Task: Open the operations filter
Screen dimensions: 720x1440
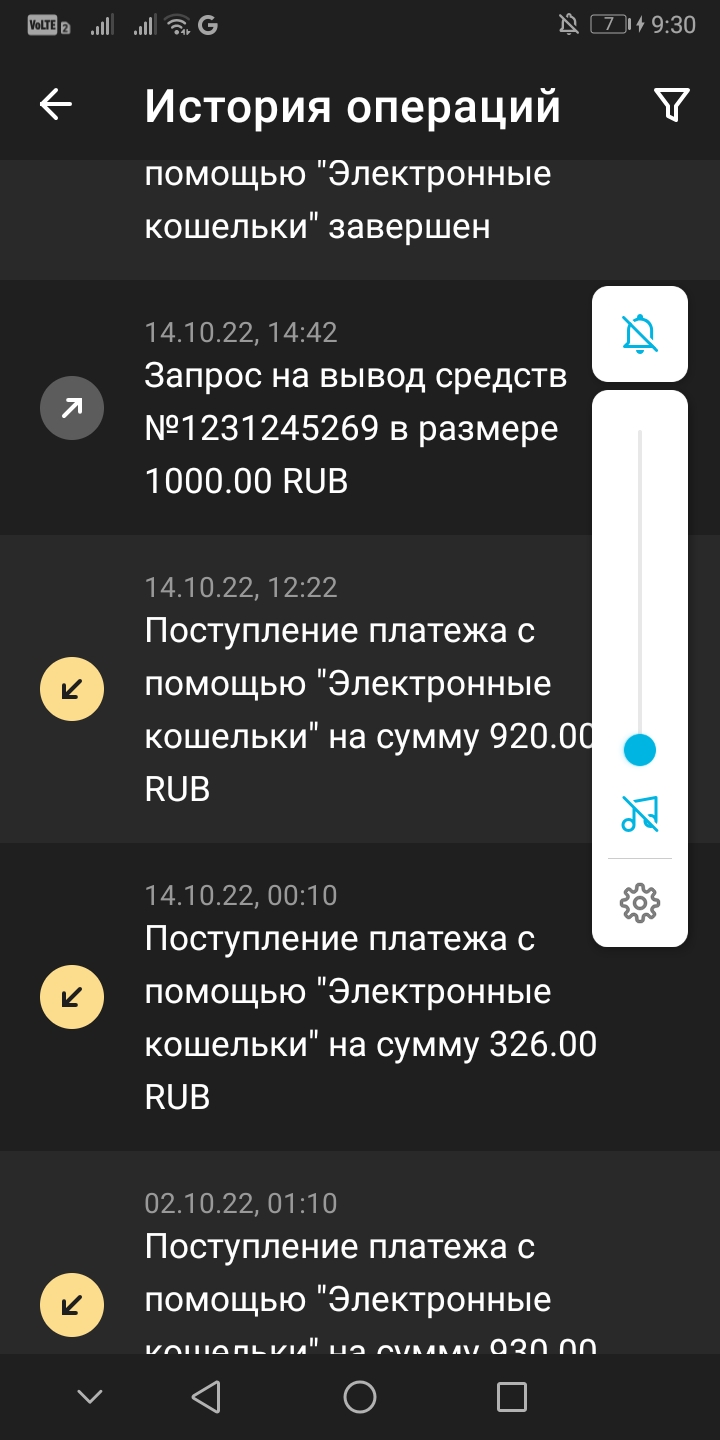Action: tap(671, 105)
